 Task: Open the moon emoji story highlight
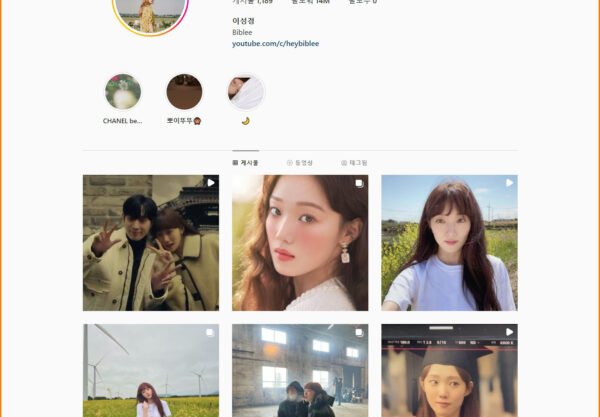tap(245, 92)
